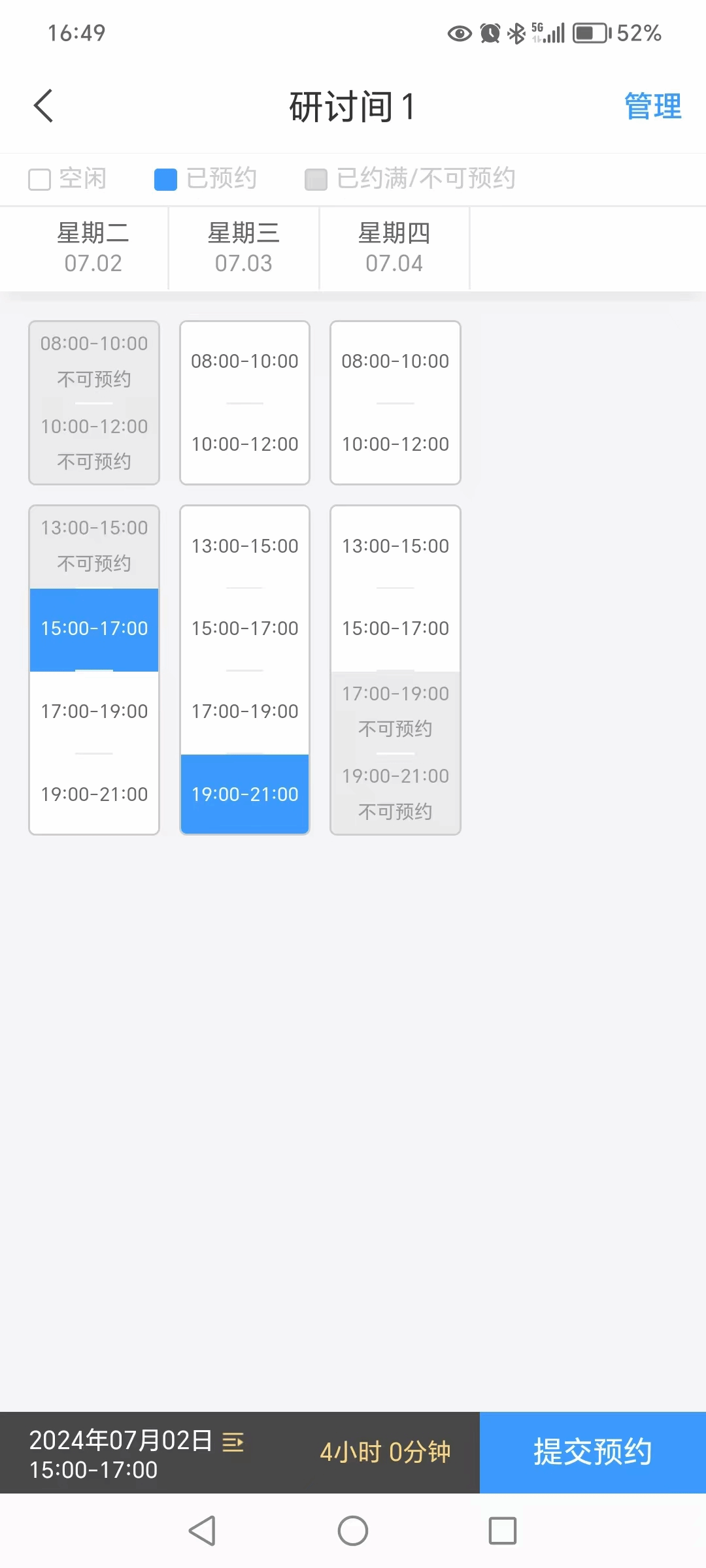Choose Wednesday 15:00-17:00 time slot
Viewport: 706px width, 1568px height.
244,629
